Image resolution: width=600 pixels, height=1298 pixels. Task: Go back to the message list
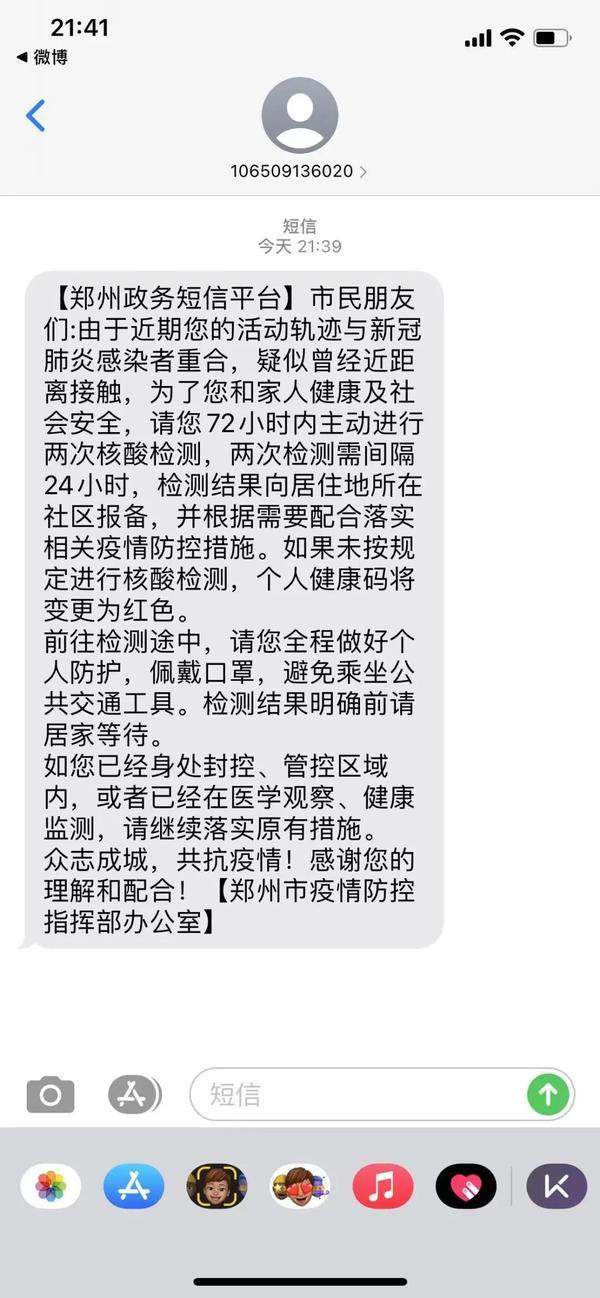pos(36,116)
